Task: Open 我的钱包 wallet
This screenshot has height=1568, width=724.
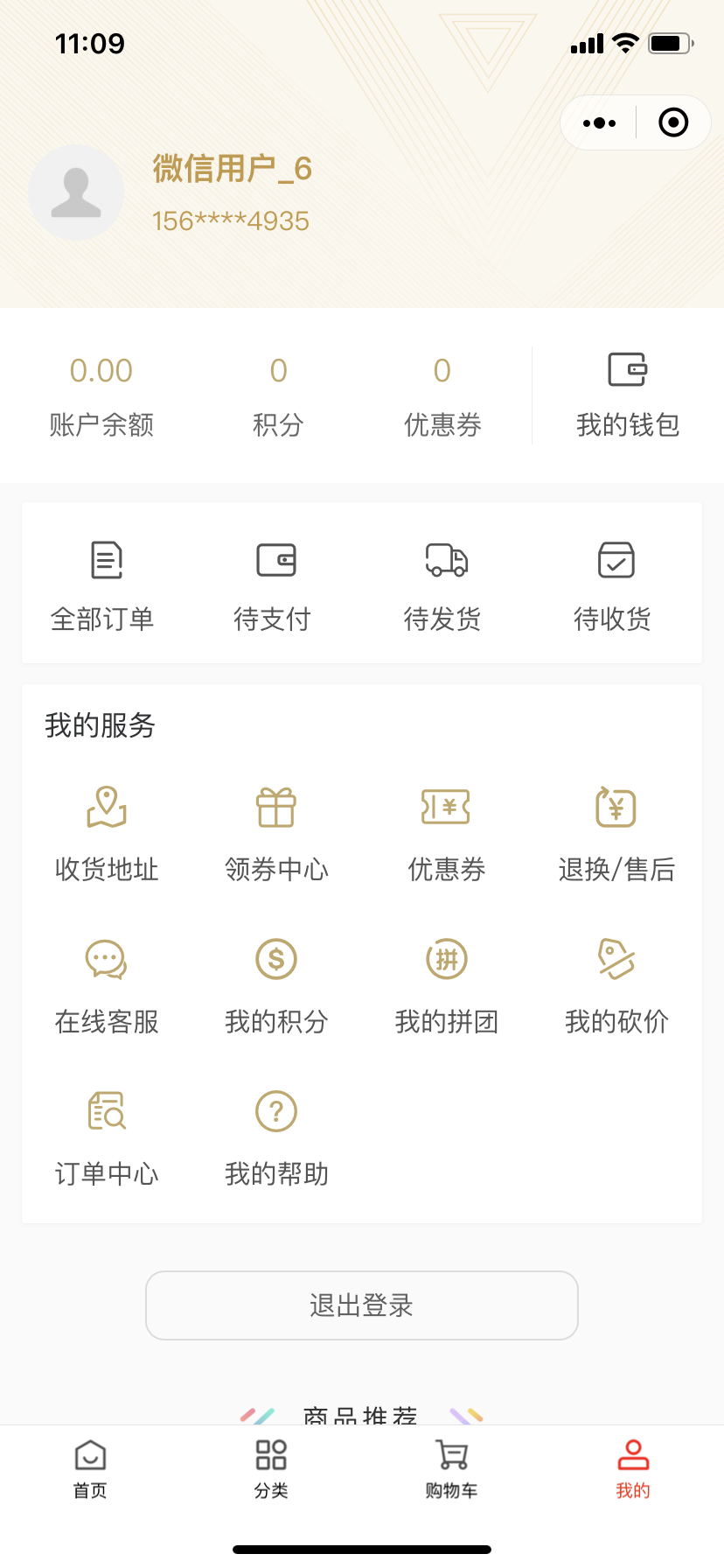Action: pyautogui.click(x=628, y=395)
